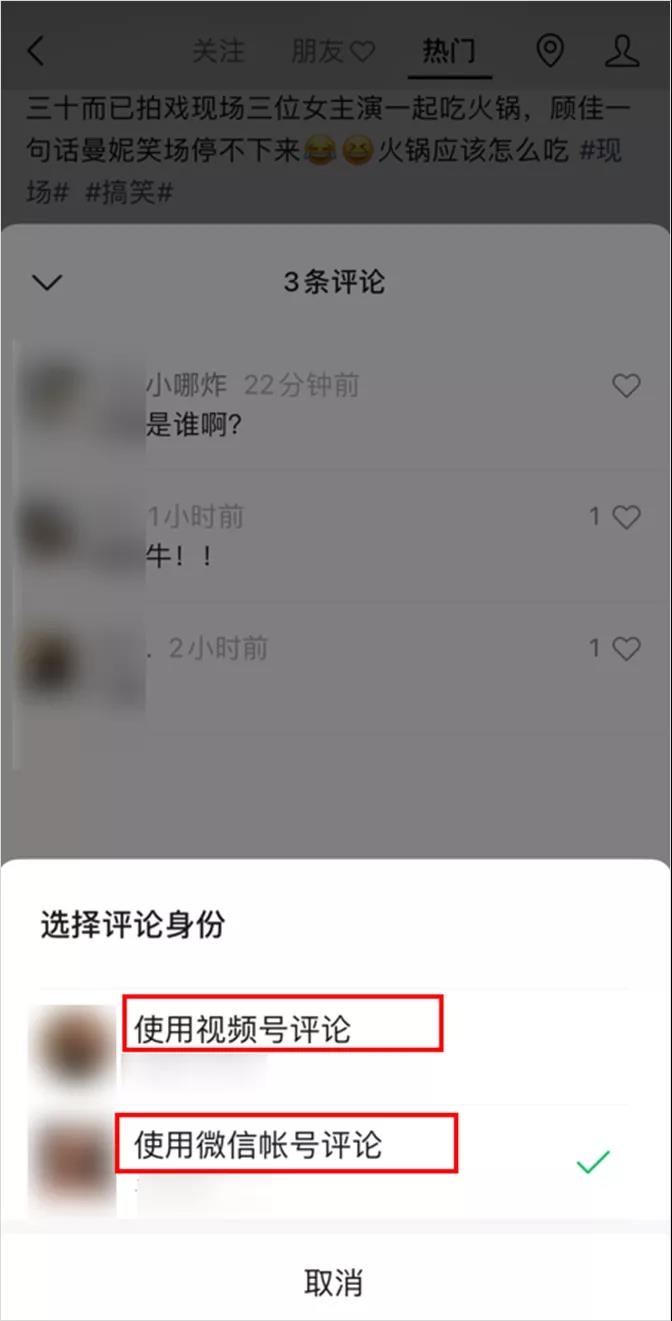The width and height of the screenshot is (672, 1321).
Task: Like the comment posted 2小时前
Action: tap(626, 649)
